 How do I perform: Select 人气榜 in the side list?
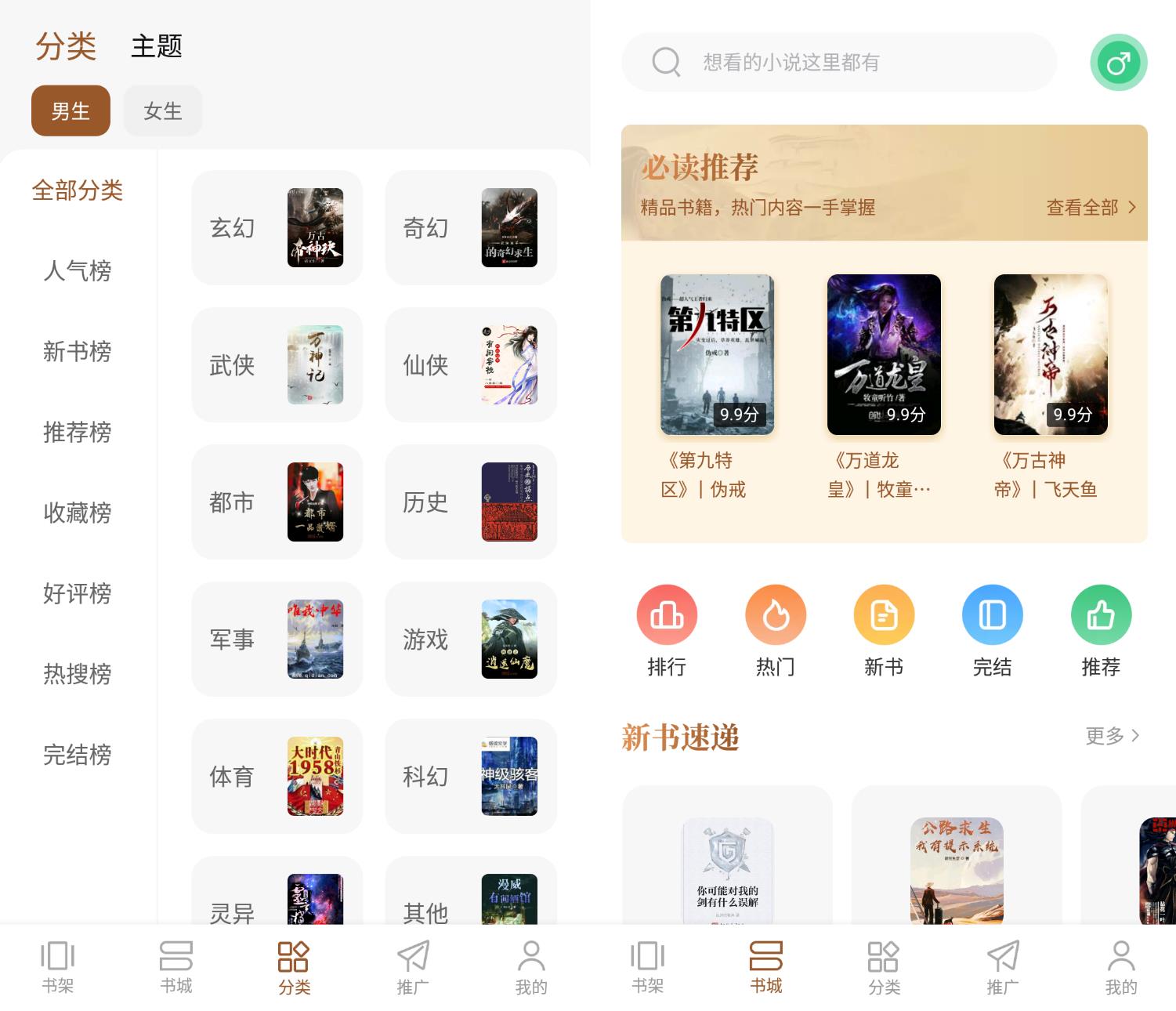[77, 271]
